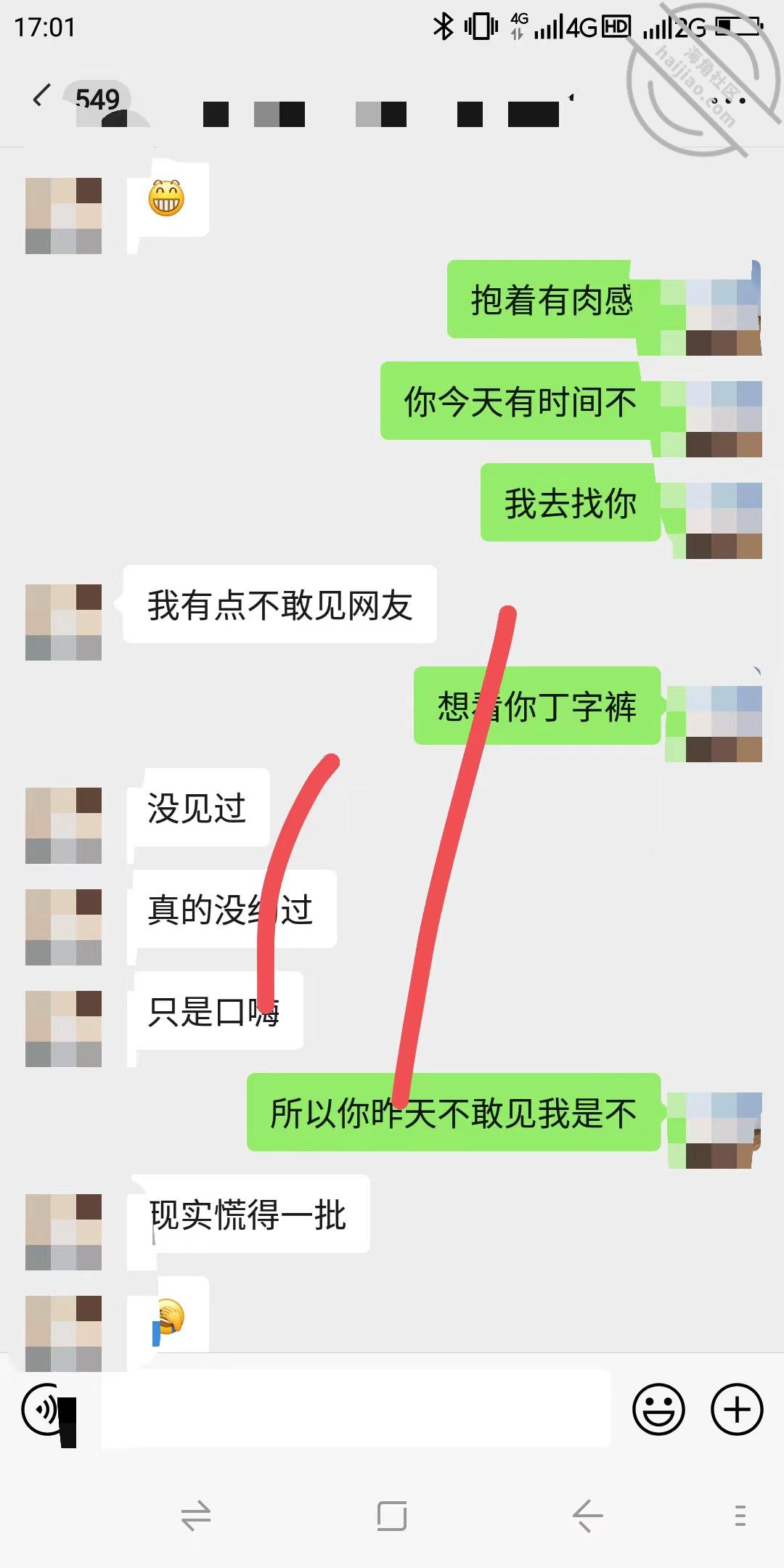Open contact's avatar beside 我有点不敢见网友
Screen dimensions: 784x1568
pyautogui.click(x=63, y=622)
